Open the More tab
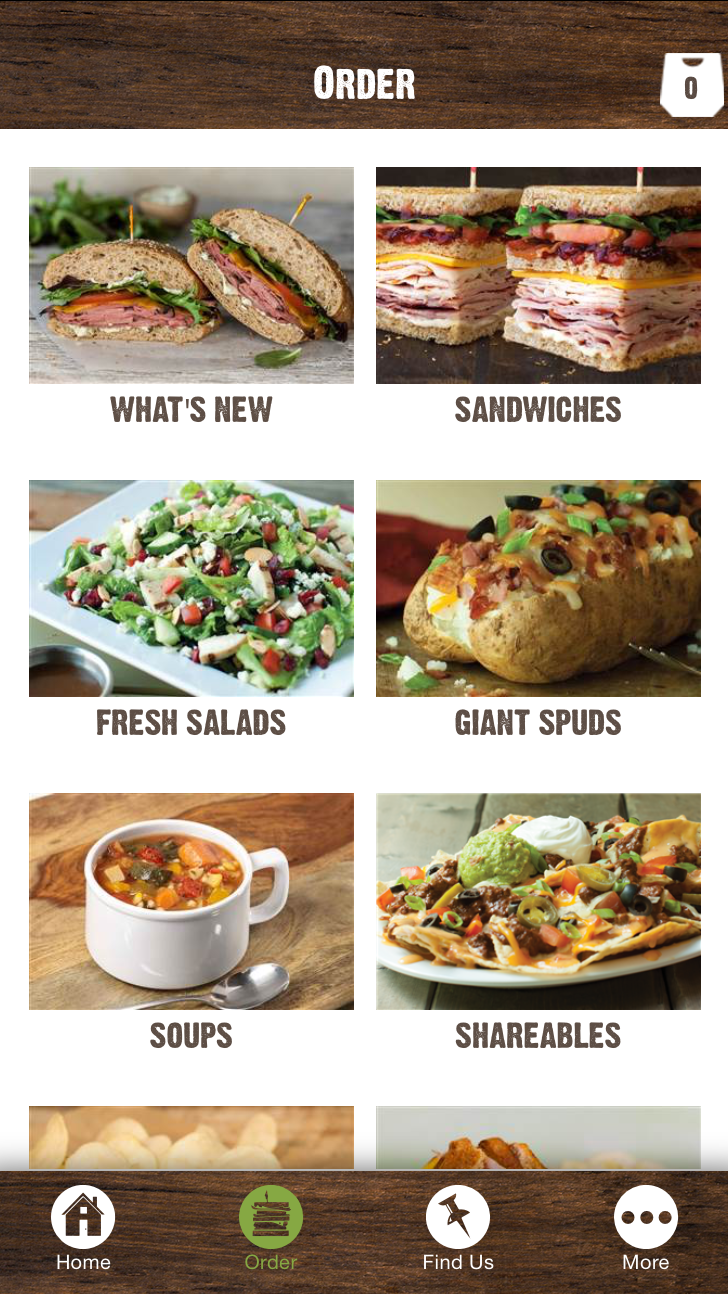The image size is (728, 1294). click(645, 1229)
